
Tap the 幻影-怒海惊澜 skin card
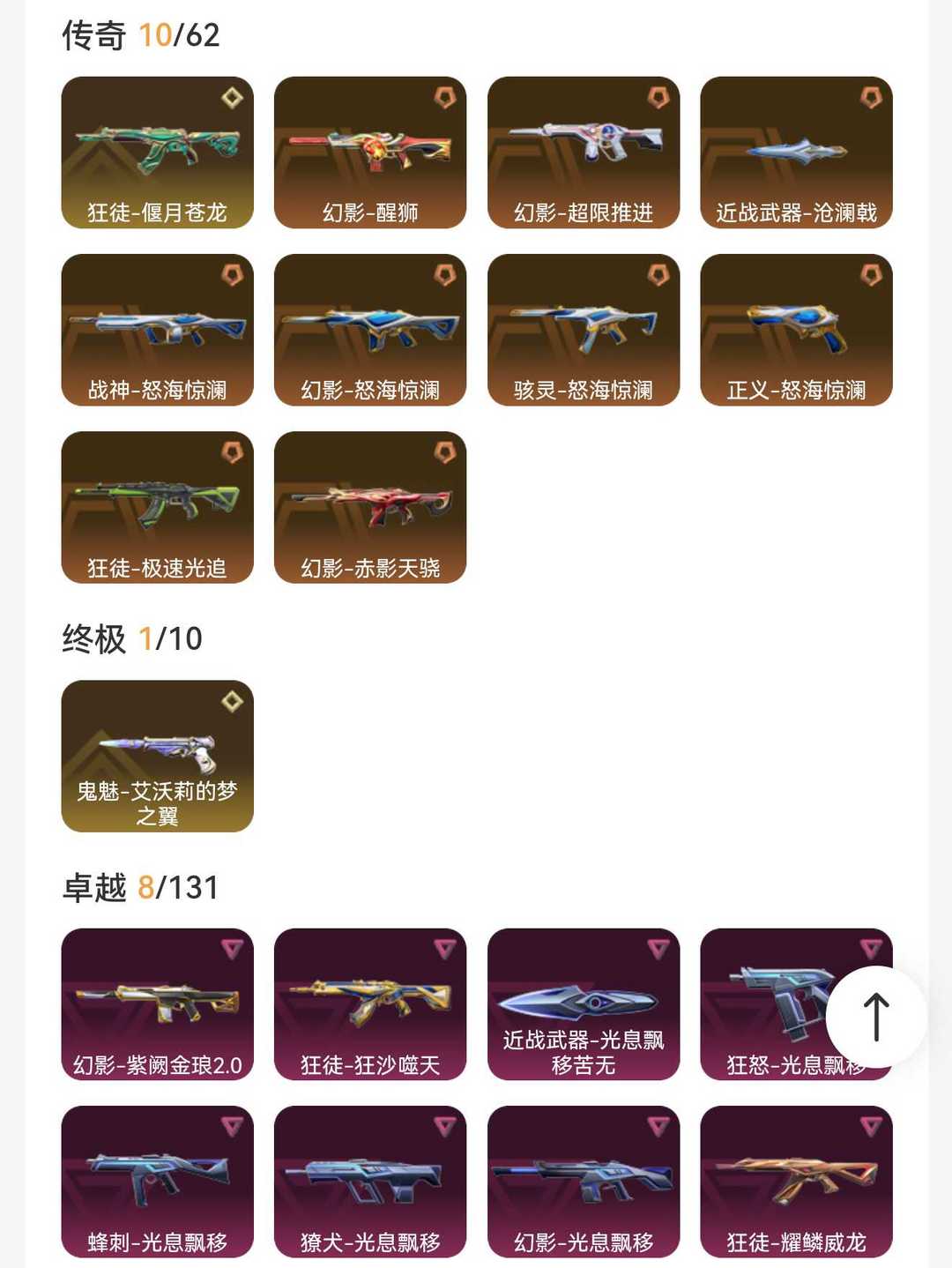pyautogui.click(x=370, y=329)
